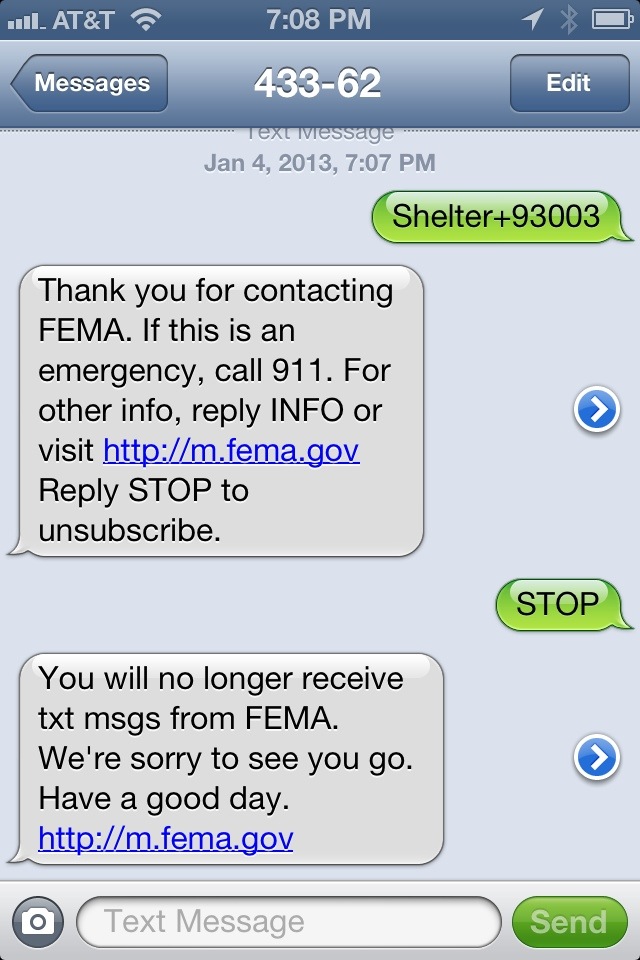Tap the Edit button
The height and width of the screenshot is (960, 640).
[x=567, y=84]
